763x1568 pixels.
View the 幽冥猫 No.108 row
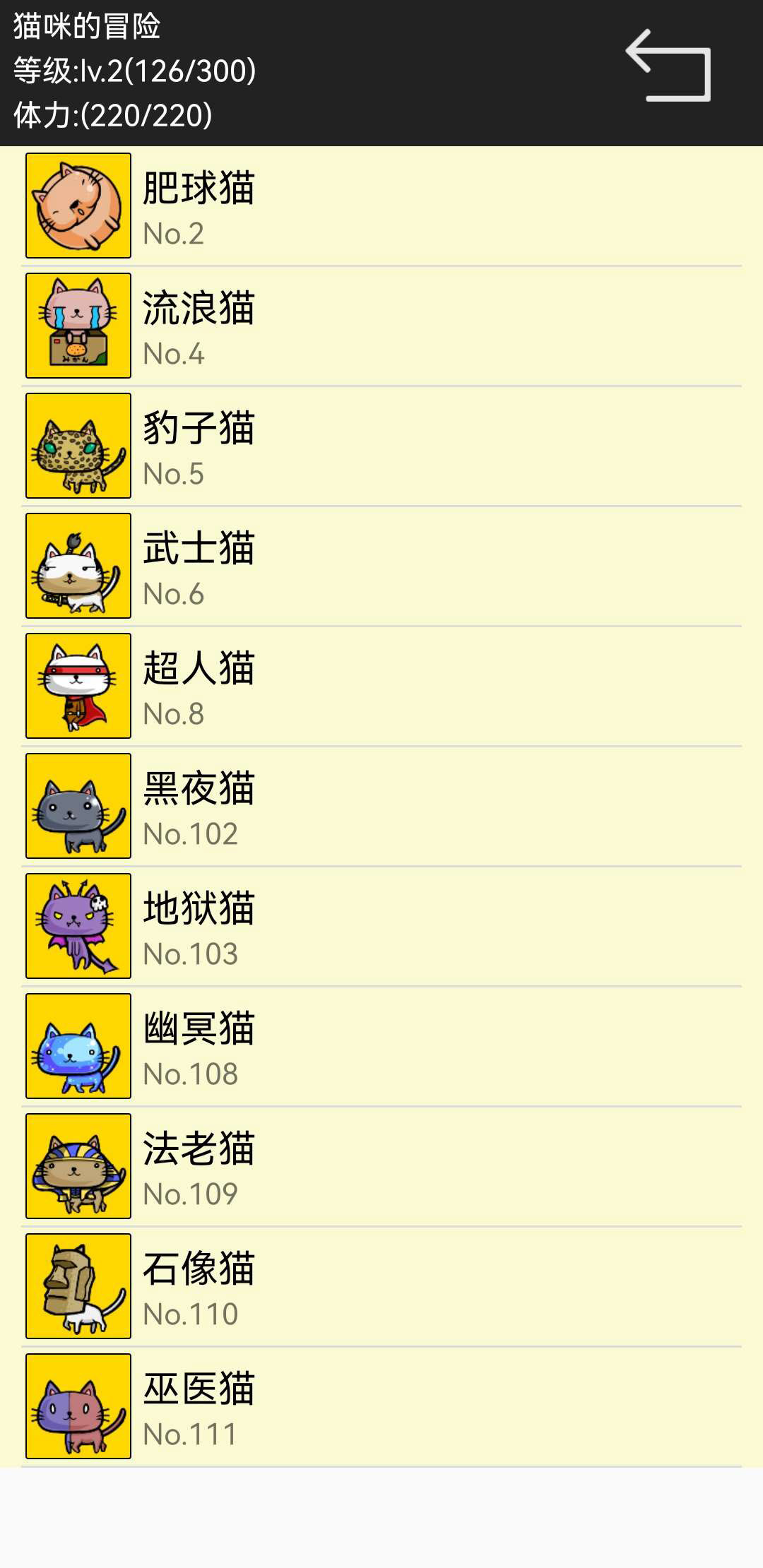tap(381, 1046)
